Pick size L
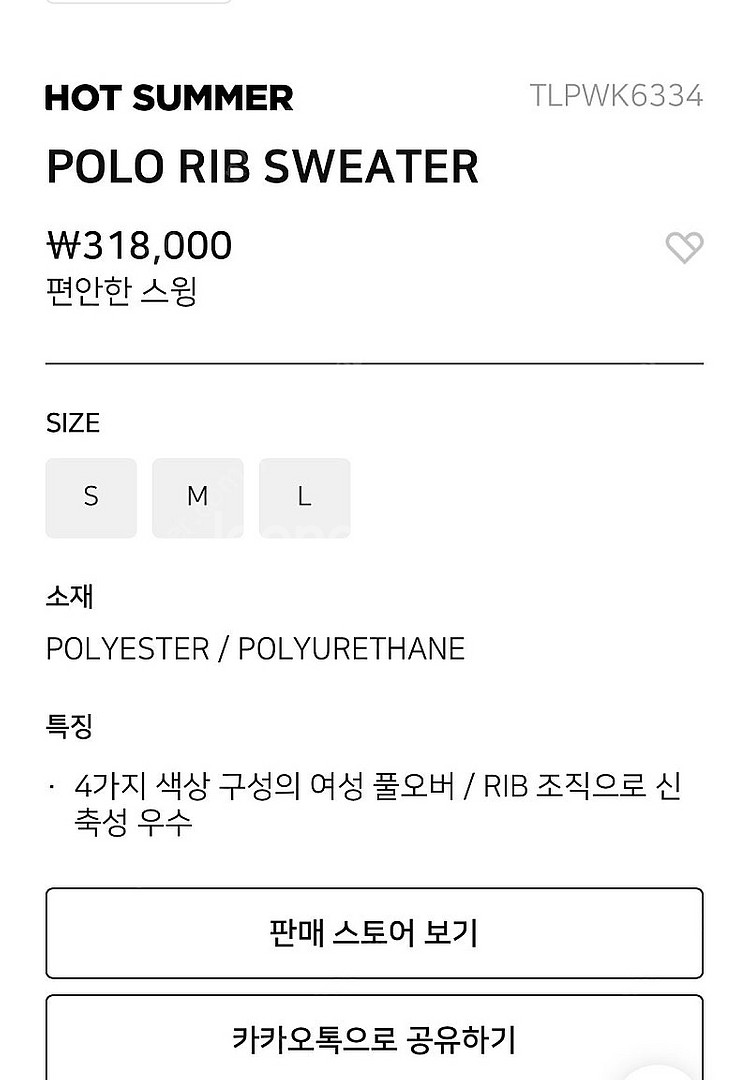 point(304,497)
